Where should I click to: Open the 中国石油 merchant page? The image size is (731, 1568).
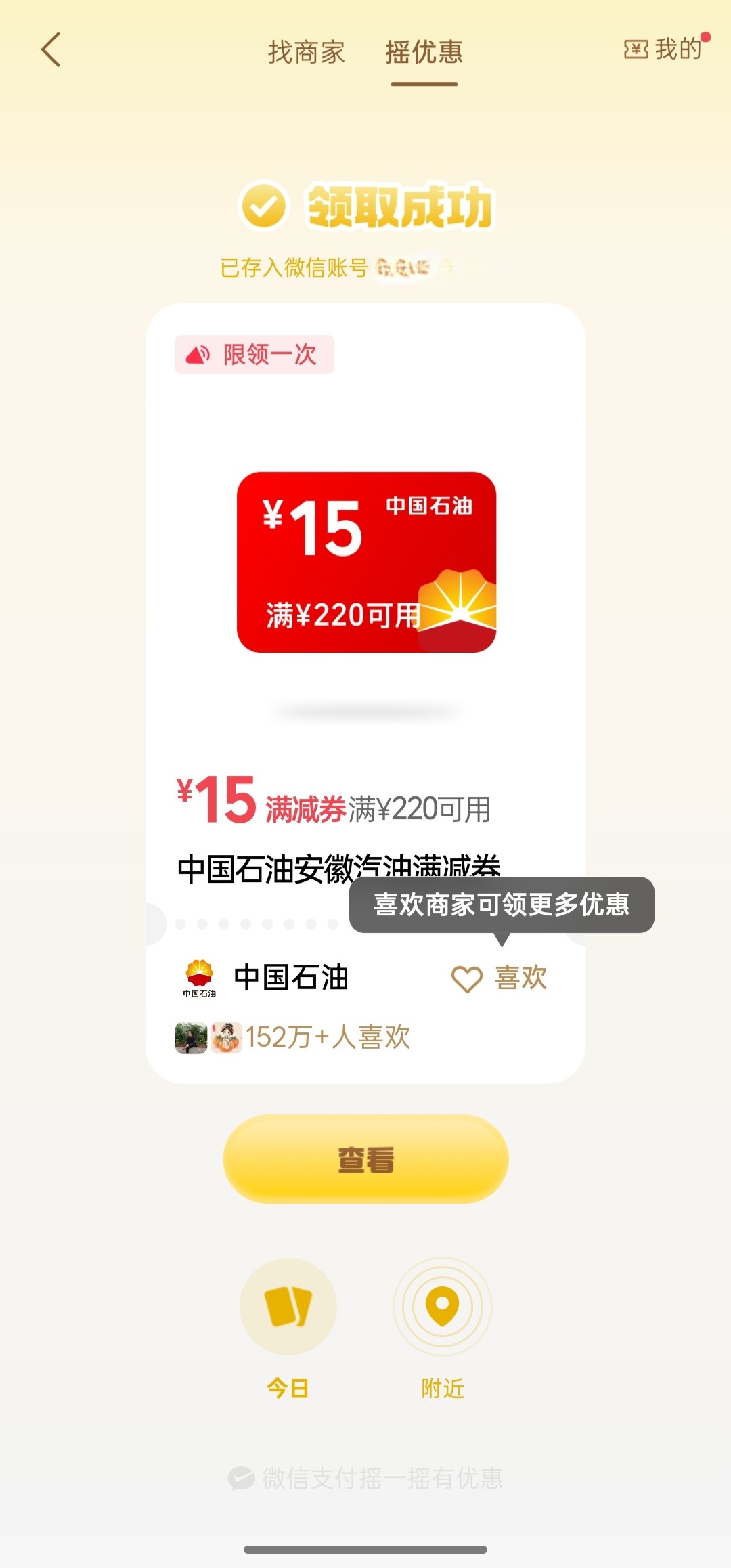point(290,978)
